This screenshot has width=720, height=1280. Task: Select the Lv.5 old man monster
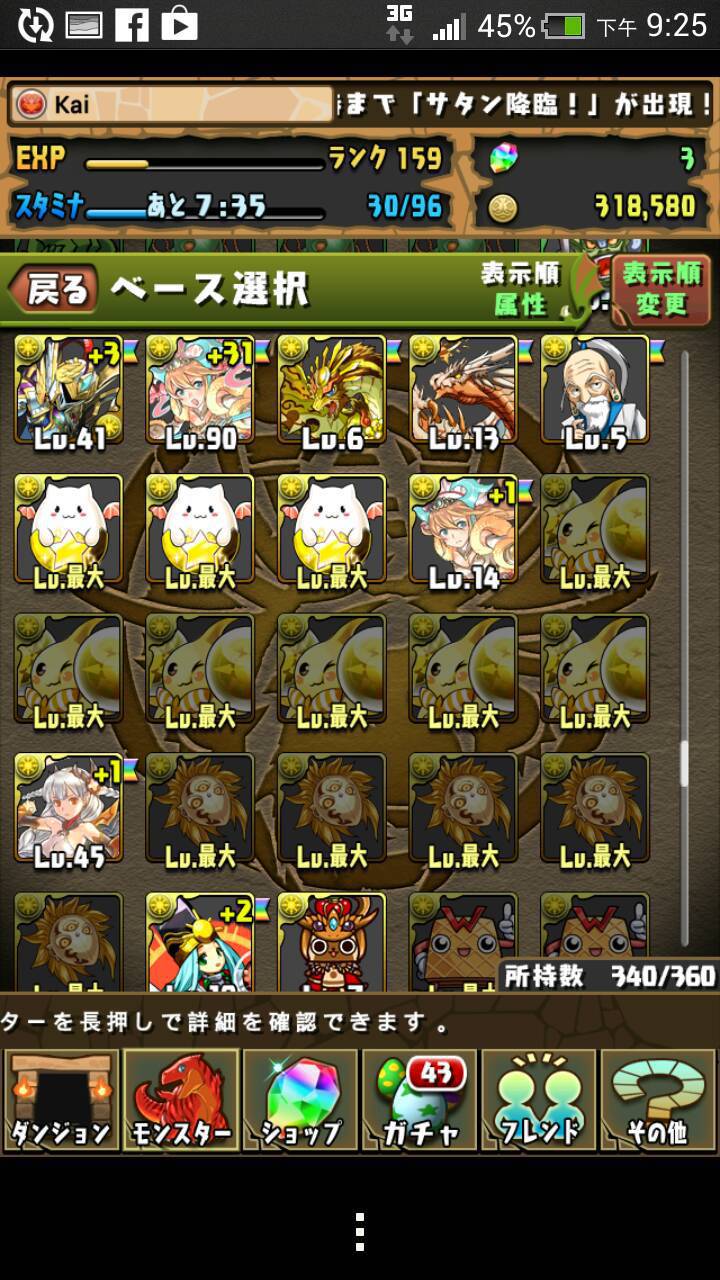point(595,390)
